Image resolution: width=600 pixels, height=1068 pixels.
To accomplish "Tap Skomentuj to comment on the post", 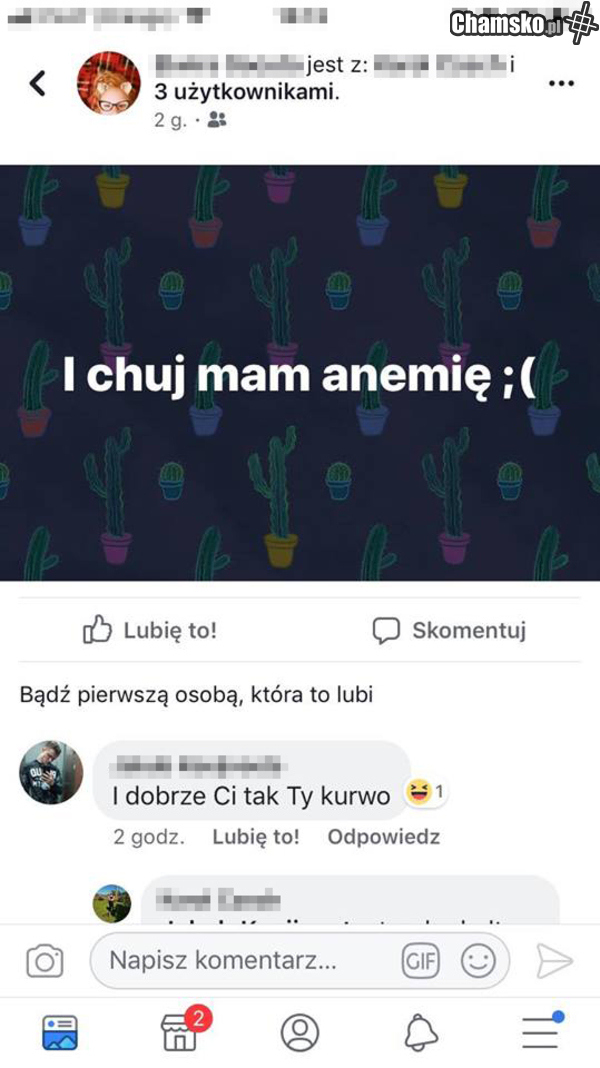I will pos(449,630).
